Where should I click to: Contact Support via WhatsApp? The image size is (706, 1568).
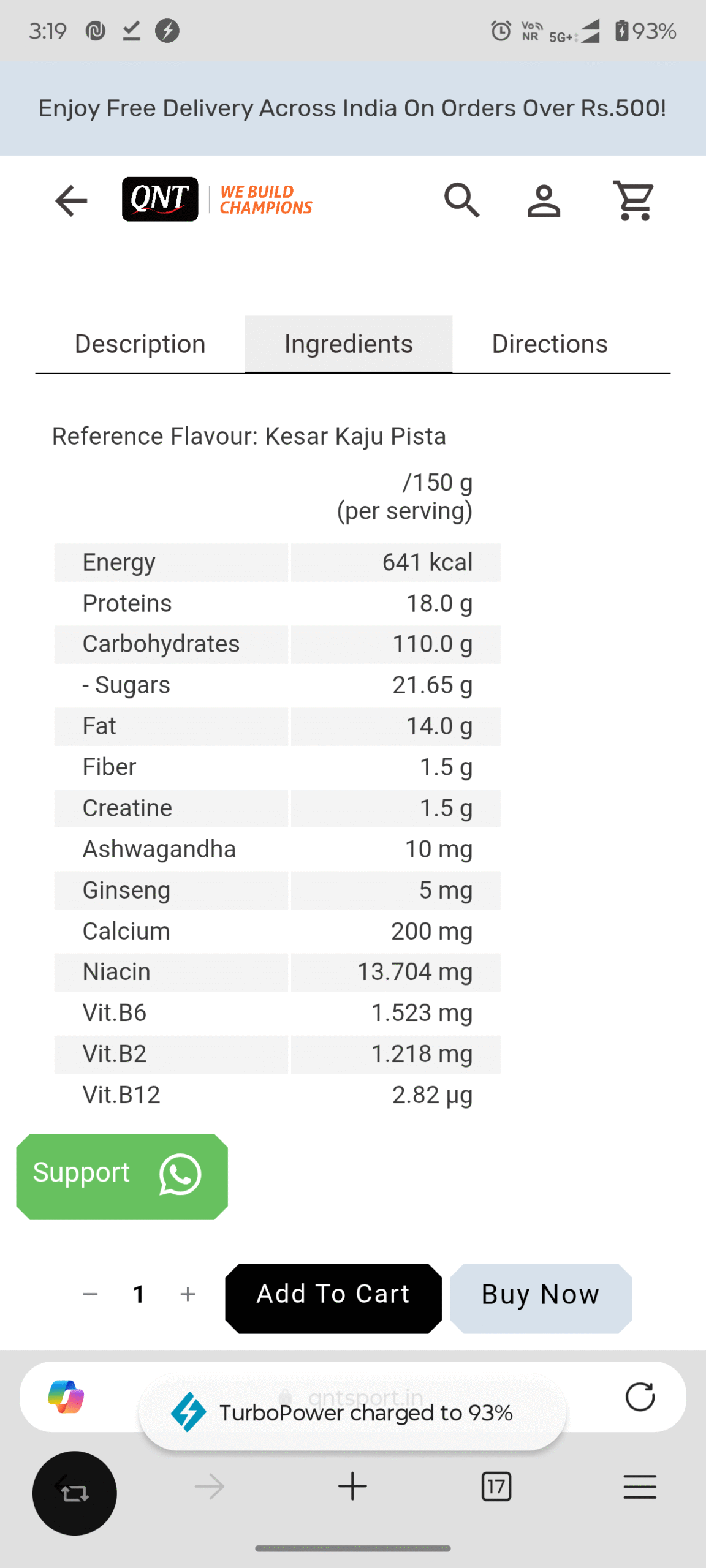(122, 1175)
